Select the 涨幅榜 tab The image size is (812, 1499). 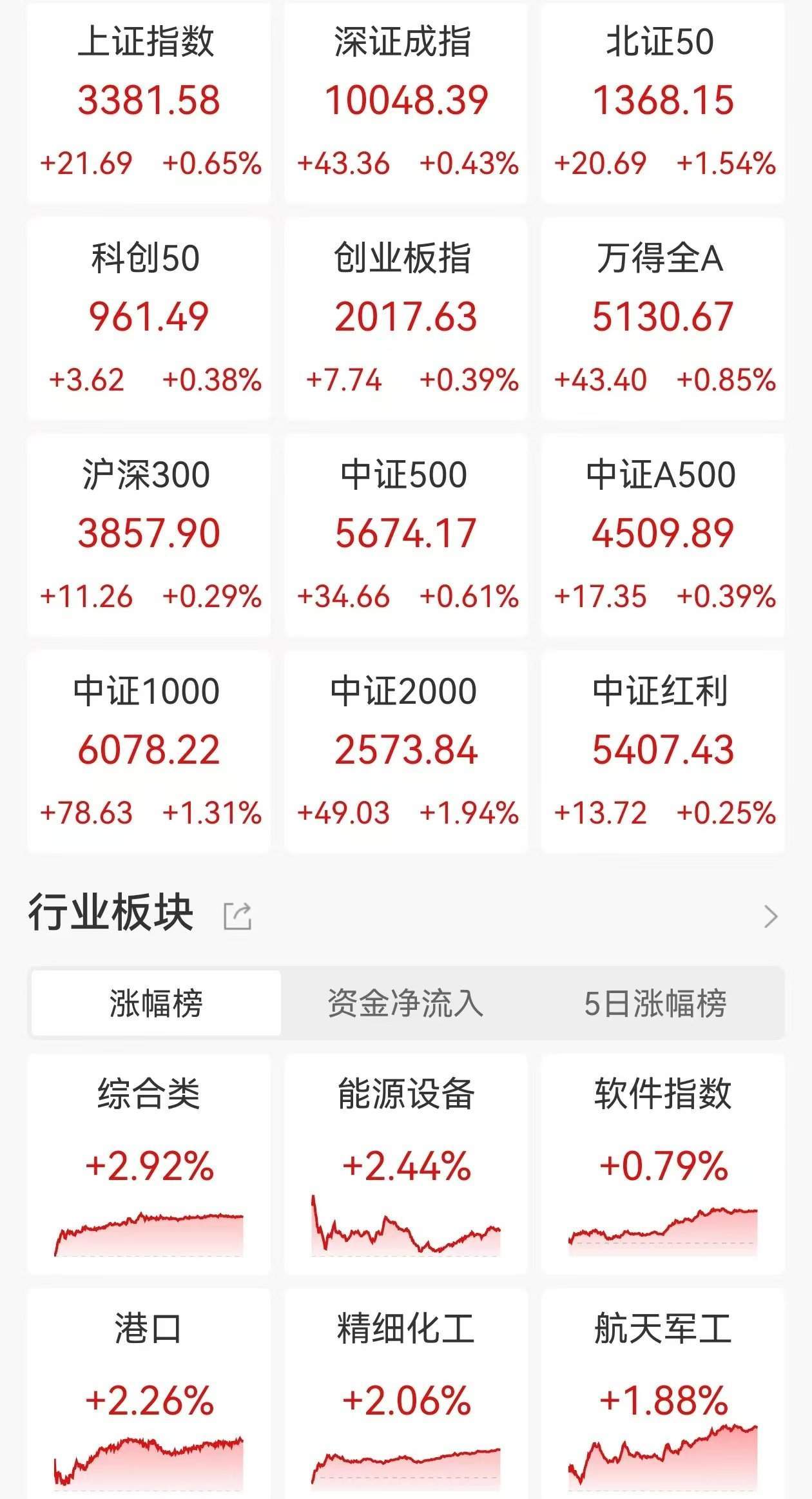pos(156,1003)
